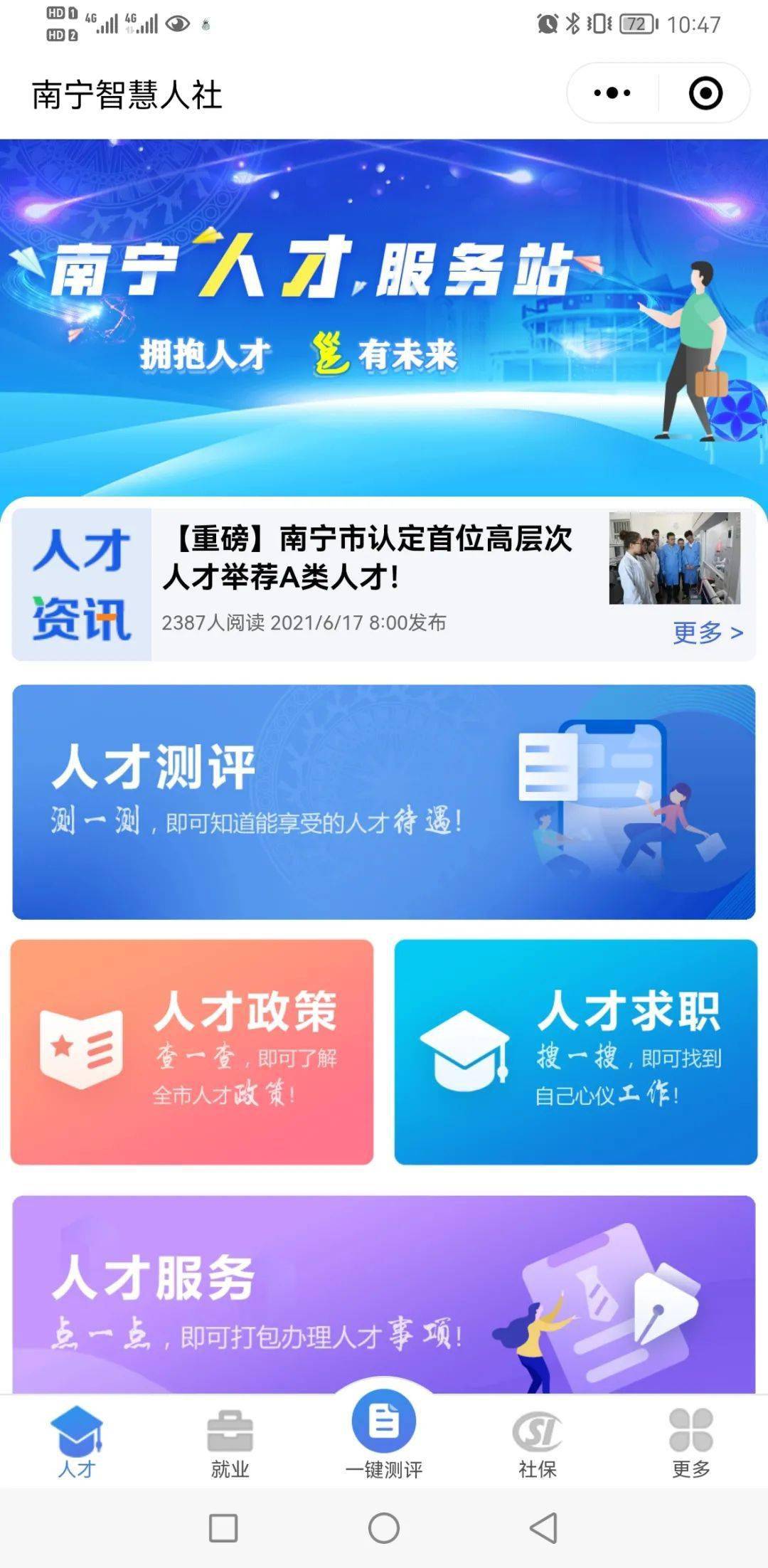Go back with the system back button
The height and width of the screenshot is (1568, 768).
544,1527
